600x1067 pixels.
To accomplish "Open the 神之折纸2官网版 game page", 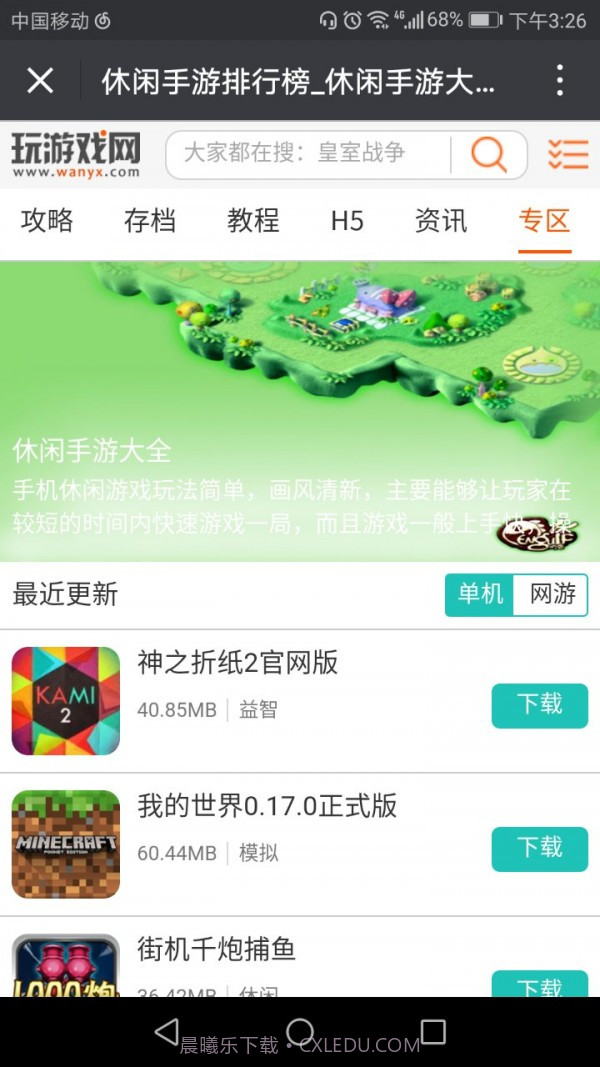I will click(x=238, y=662).
